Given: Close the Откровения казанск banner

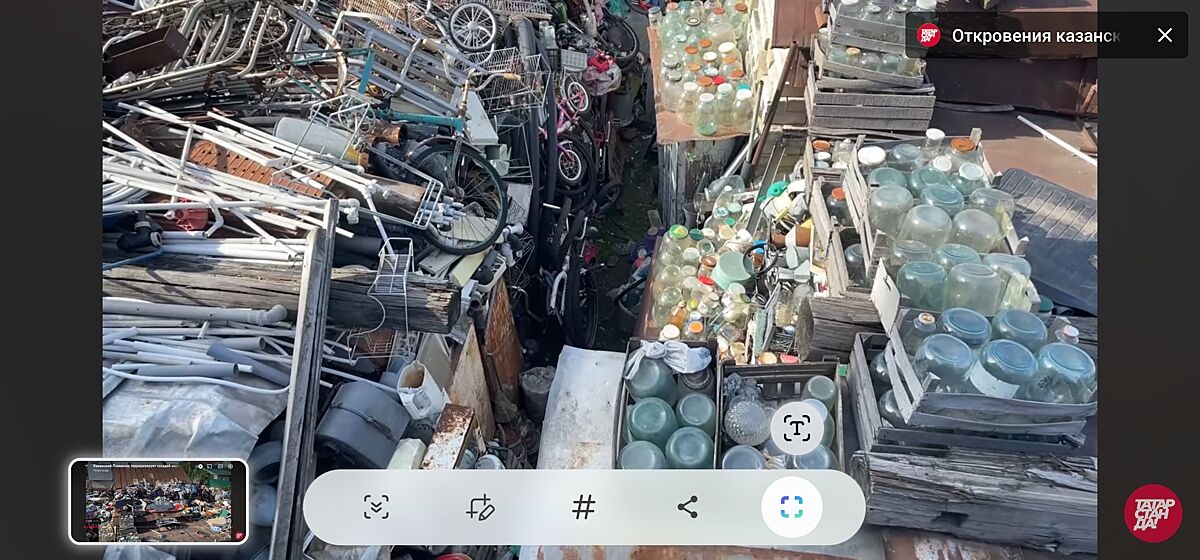Looking at the screenshot, I should [1164, 35].
